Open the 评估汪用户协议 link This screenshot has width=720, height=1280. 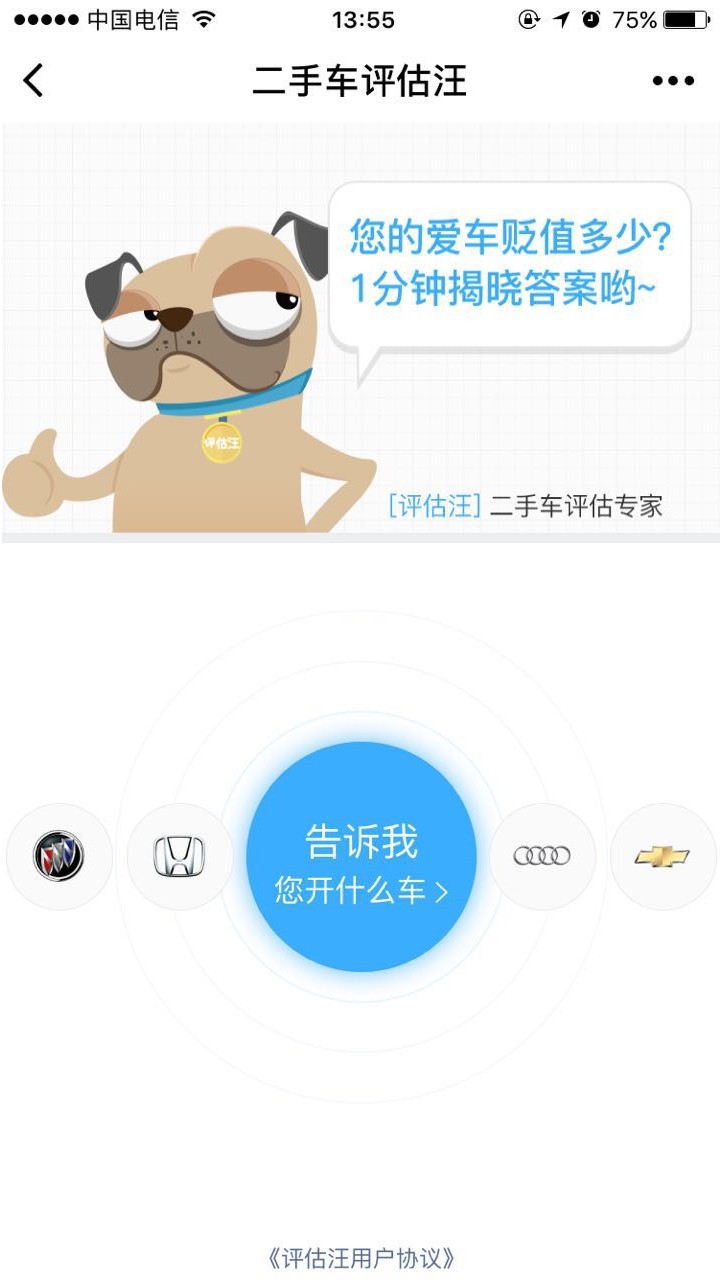361,1257
